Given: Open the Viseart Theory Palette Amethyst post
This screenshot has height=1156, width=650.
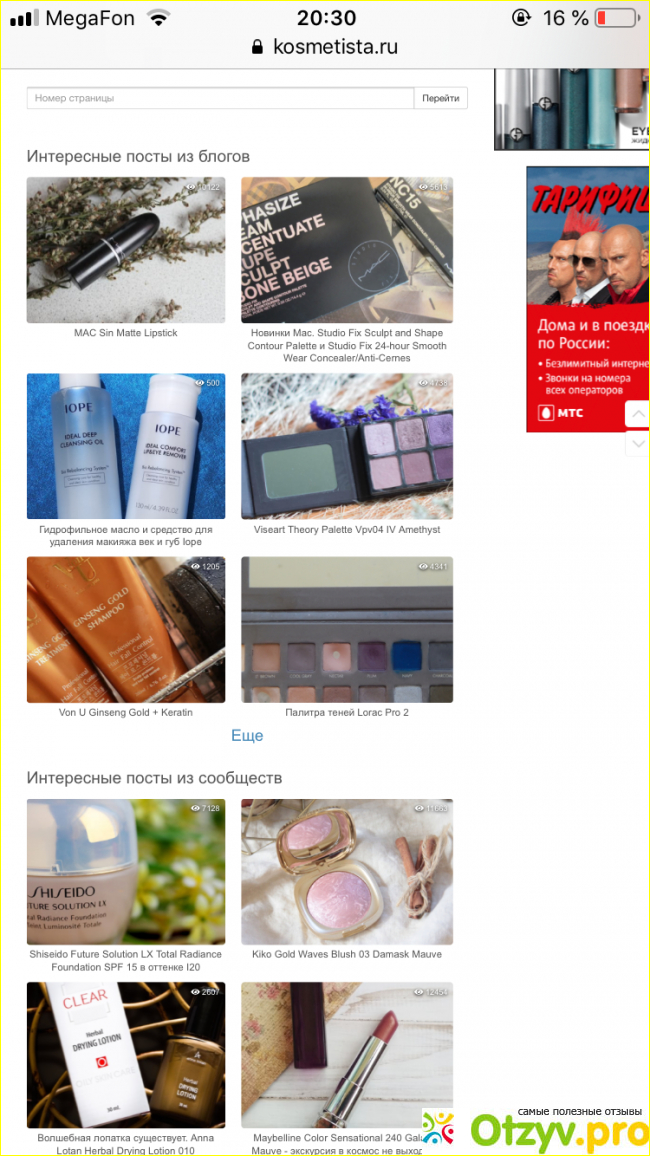Looking at the screenshot, I should pyautogui.click(x=347, y=446).
